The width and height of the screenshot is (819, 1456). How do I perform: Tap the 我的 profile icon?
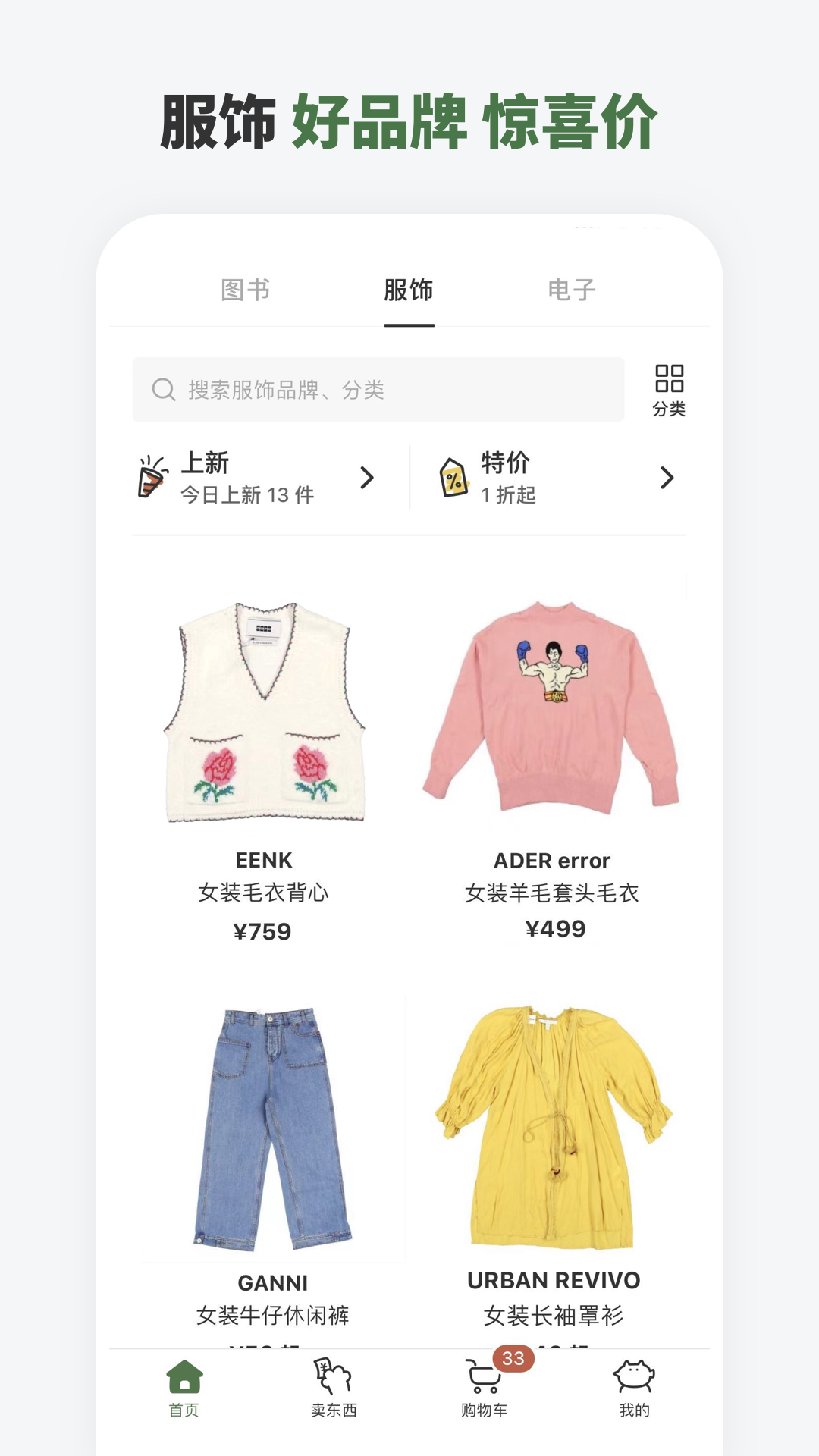[x=634, y=1388]
